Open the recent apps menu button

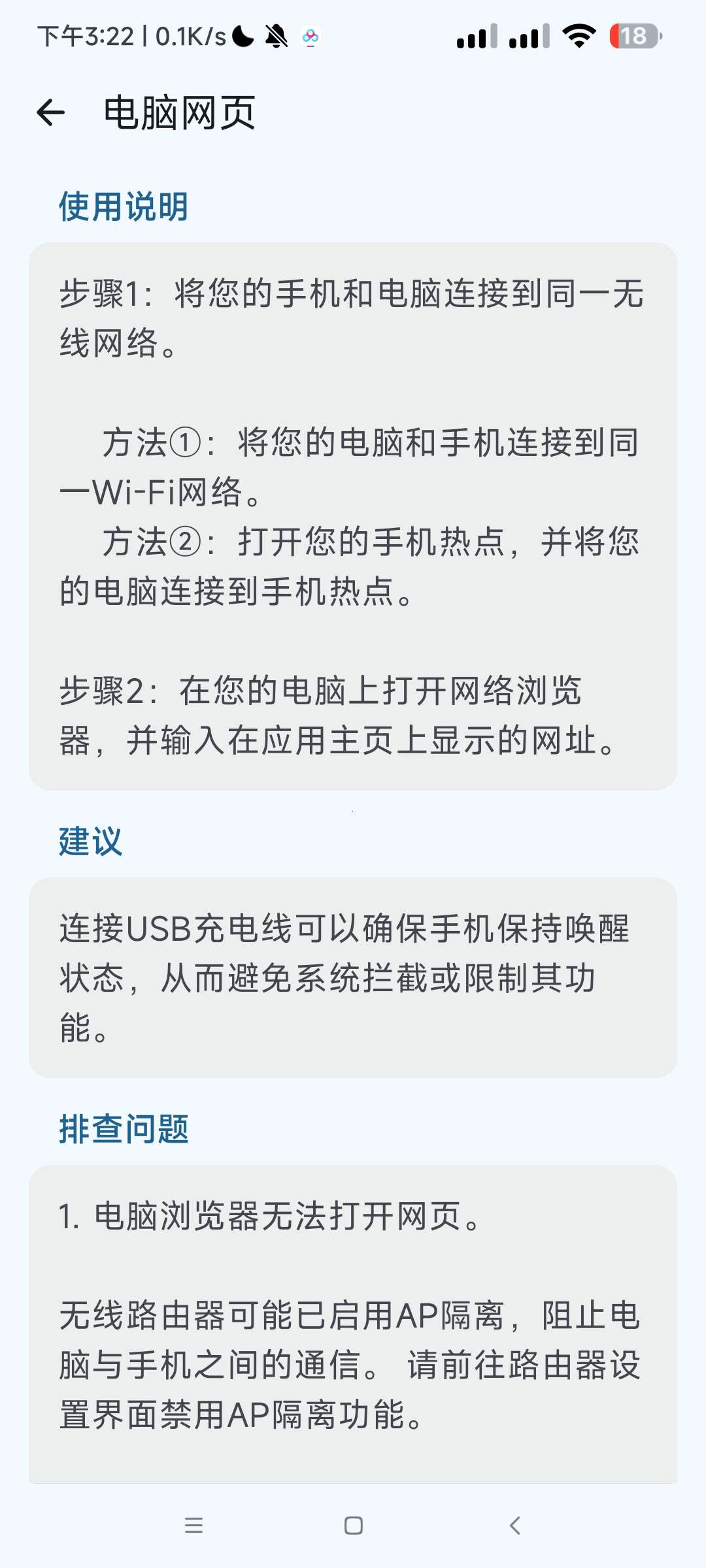(x=193, y=1526)
